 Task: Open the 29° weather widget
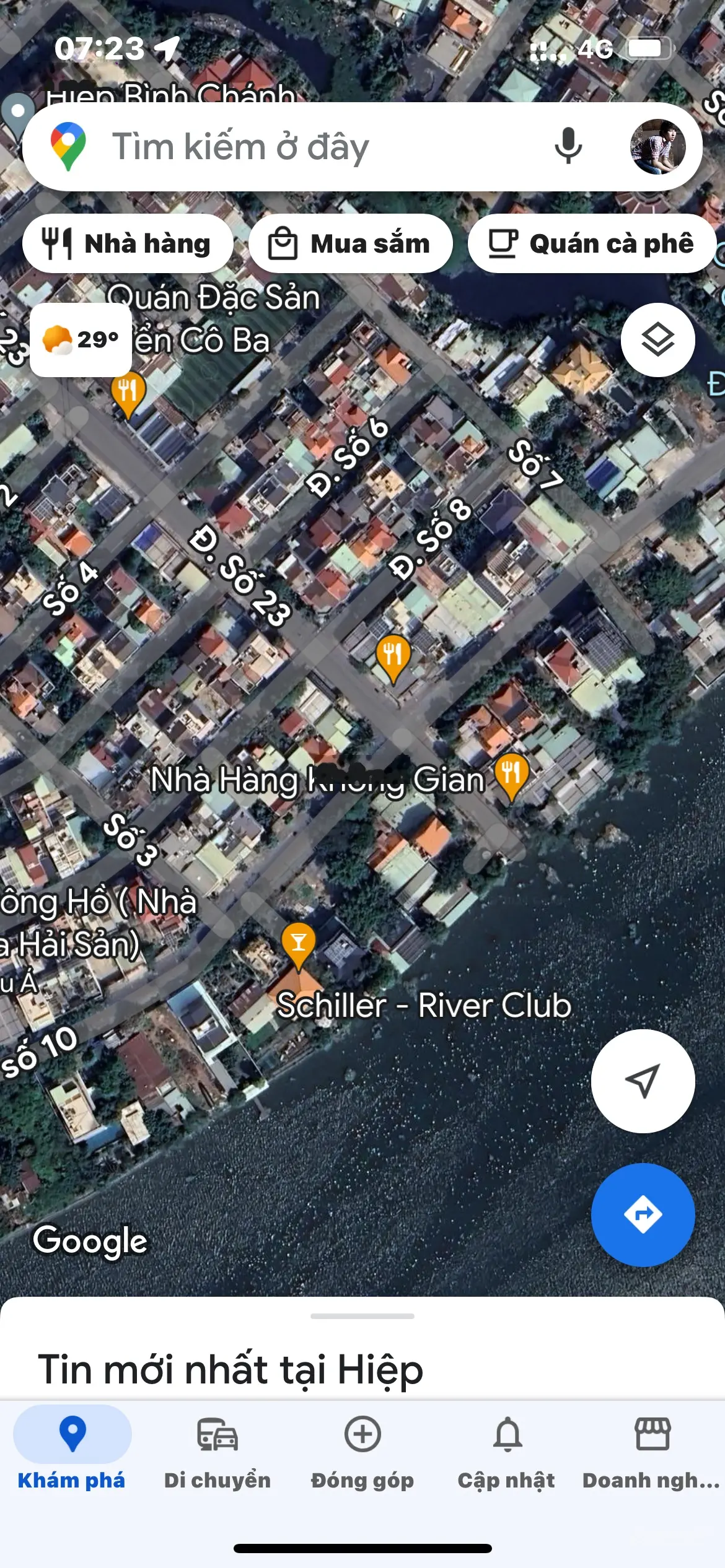(x=81, y=339)
